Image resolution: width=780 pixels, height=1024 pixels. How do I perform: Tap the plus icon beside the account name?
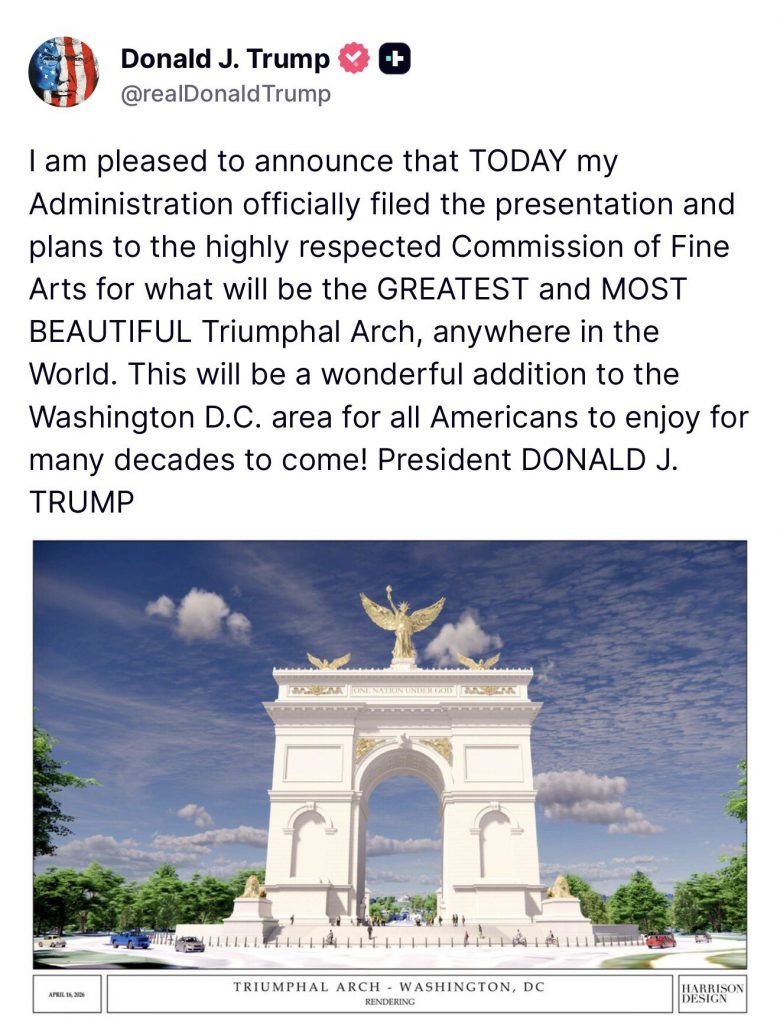395,60
